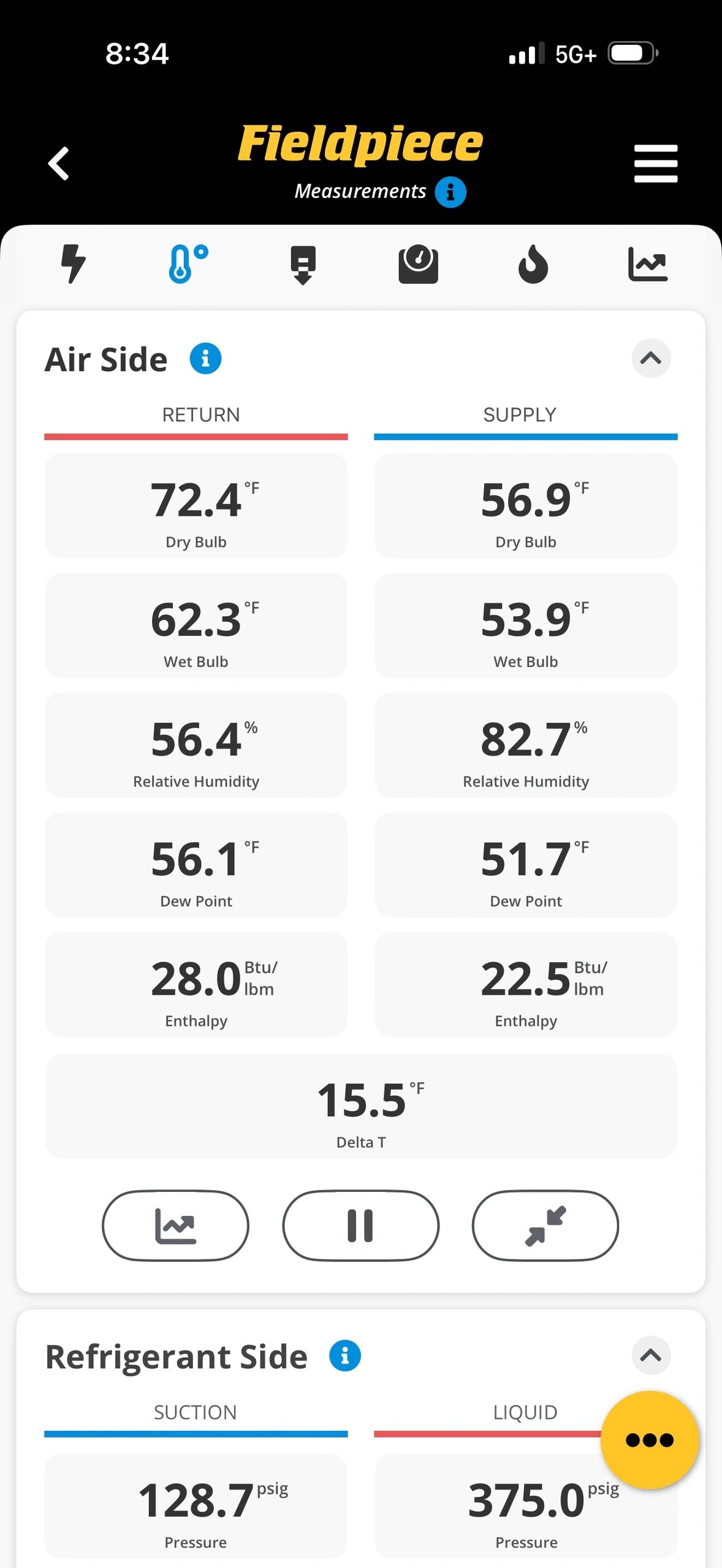Go back using the top-left arrow

(59, 164)
